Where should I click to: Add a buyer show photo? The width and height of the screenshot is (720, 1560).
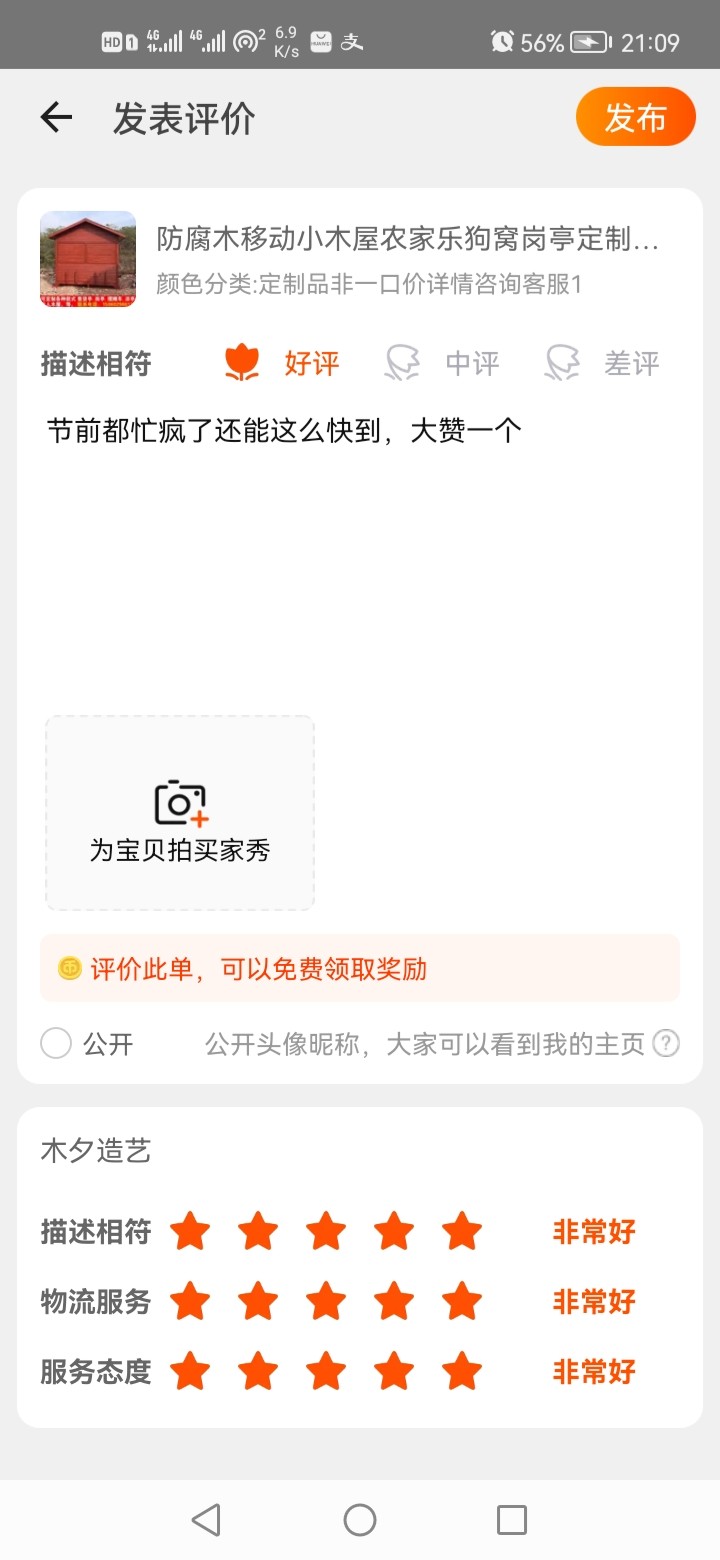click(x=180, y=813)
